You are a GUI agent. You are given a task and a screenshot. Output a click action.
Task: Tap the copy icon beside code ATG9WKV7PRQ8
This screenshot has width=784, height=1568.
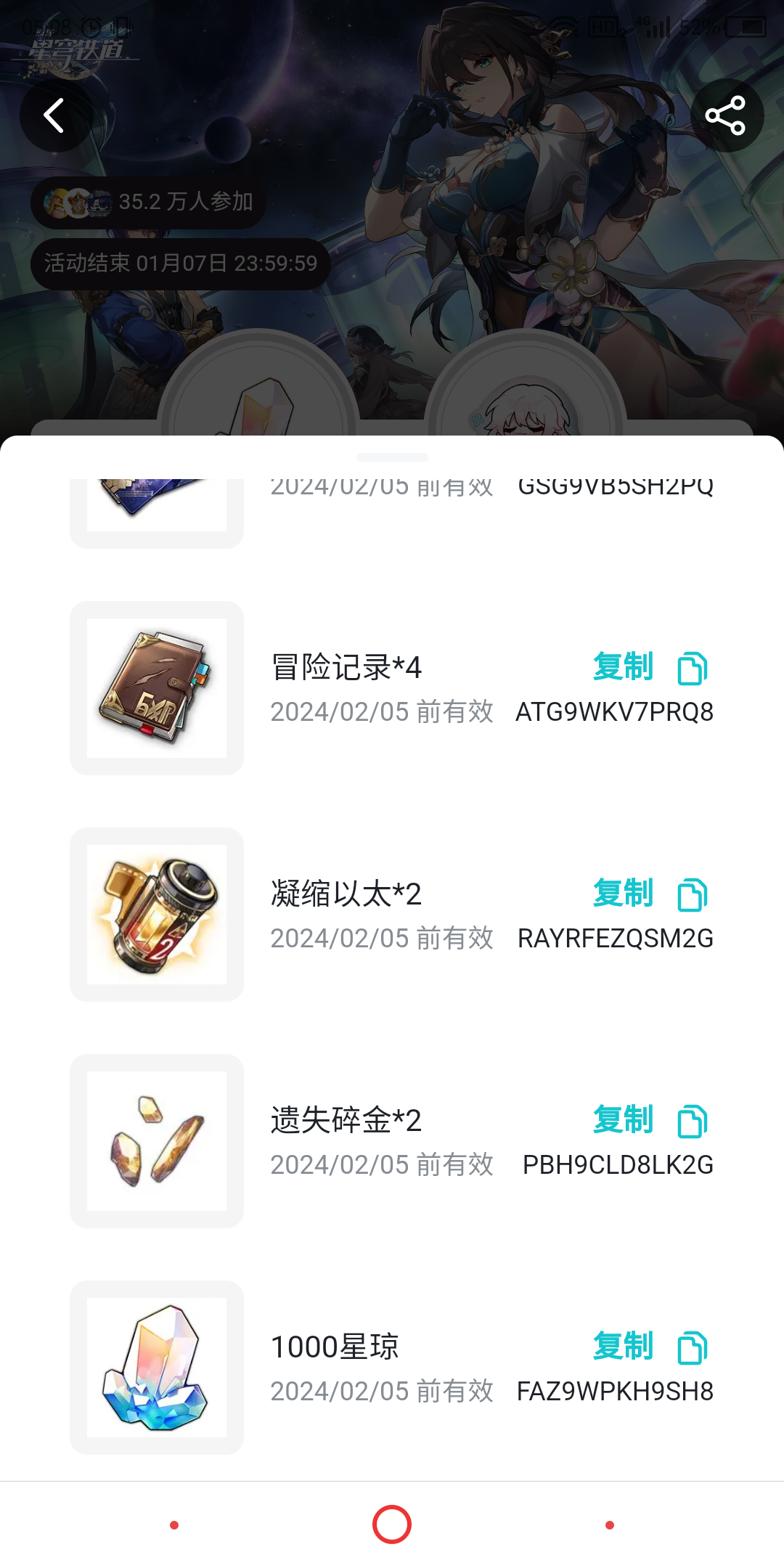point(693,666)
